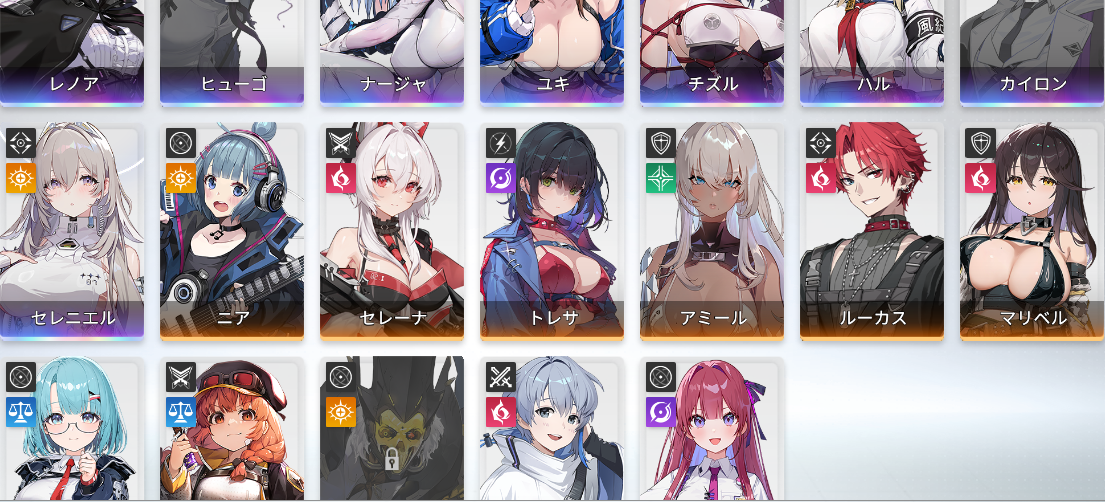
Task: Select the ヒューゴ character card
Action: click(232, 50)
